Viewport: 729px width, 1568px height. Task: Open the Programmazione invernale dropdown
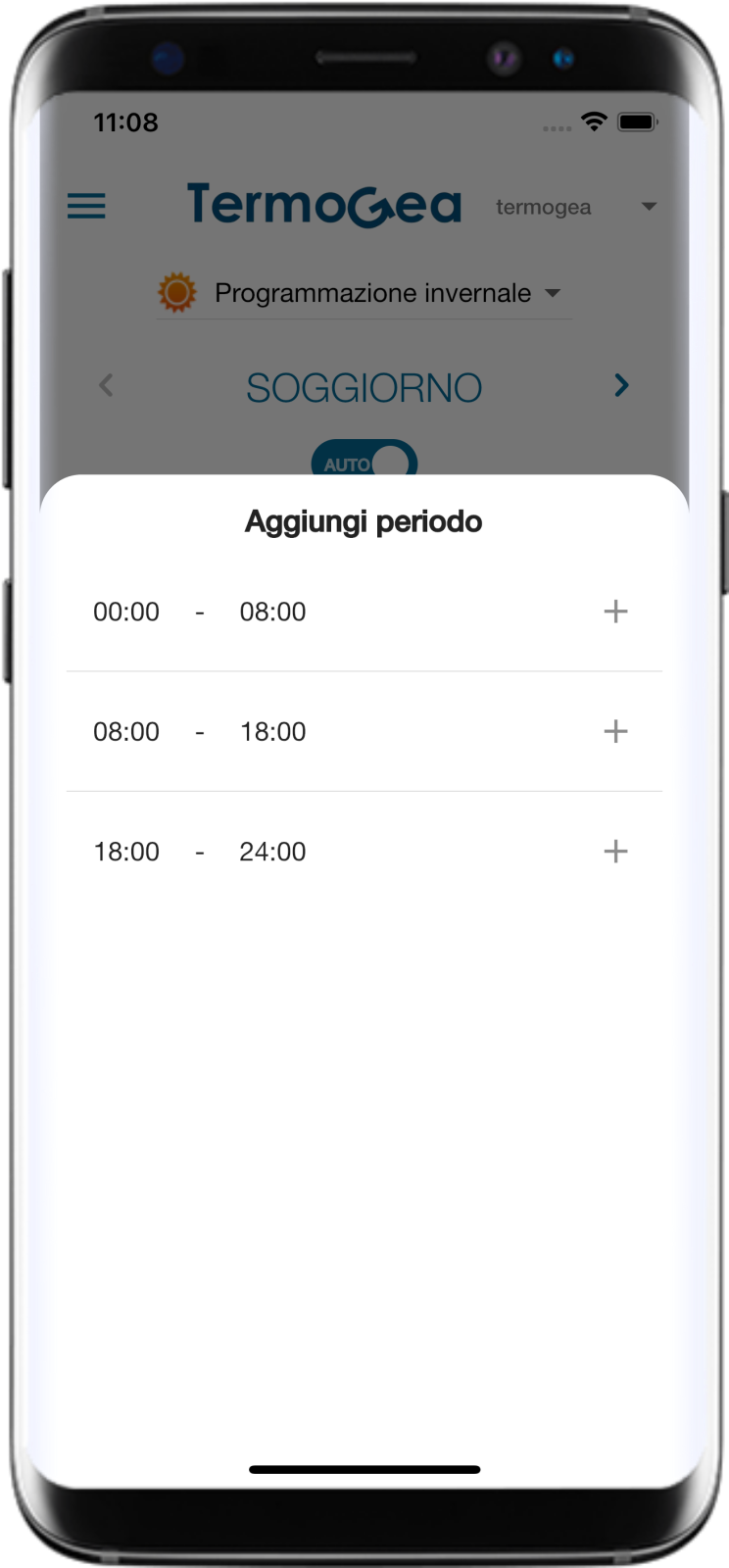click(x=364, y=293)
